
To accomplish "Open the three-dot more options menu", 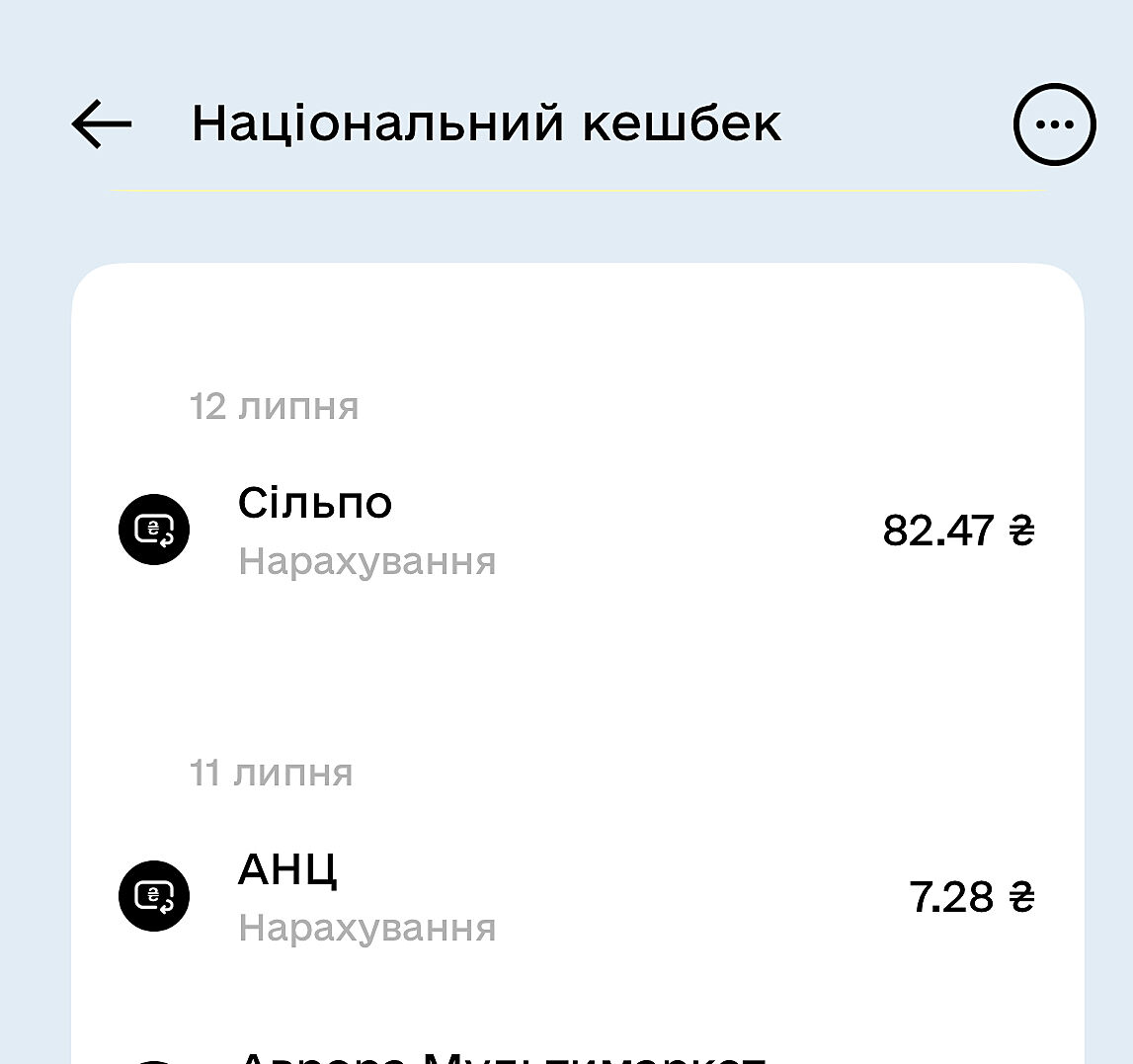I will (1054, 124).
